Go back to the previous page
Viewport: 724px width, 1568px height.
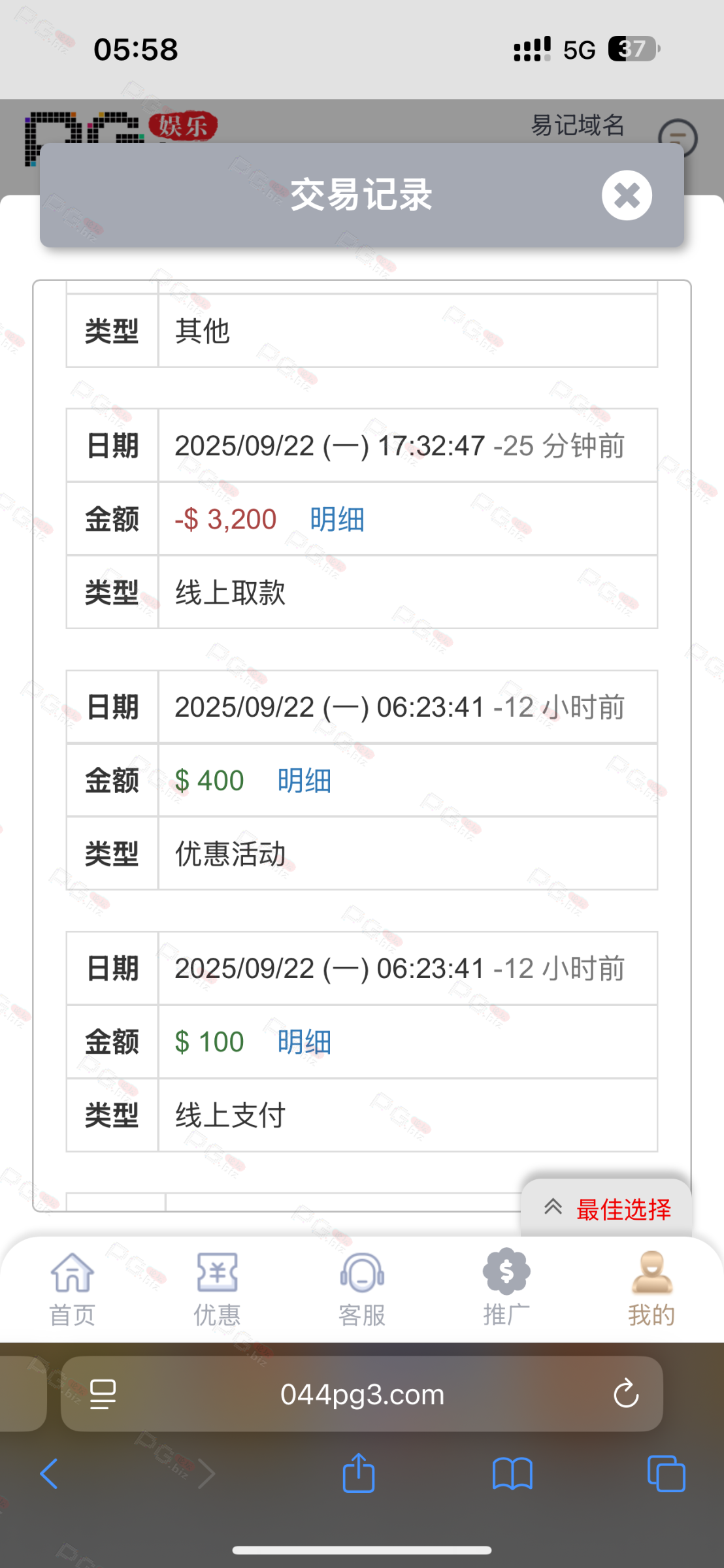point(49,1474)
